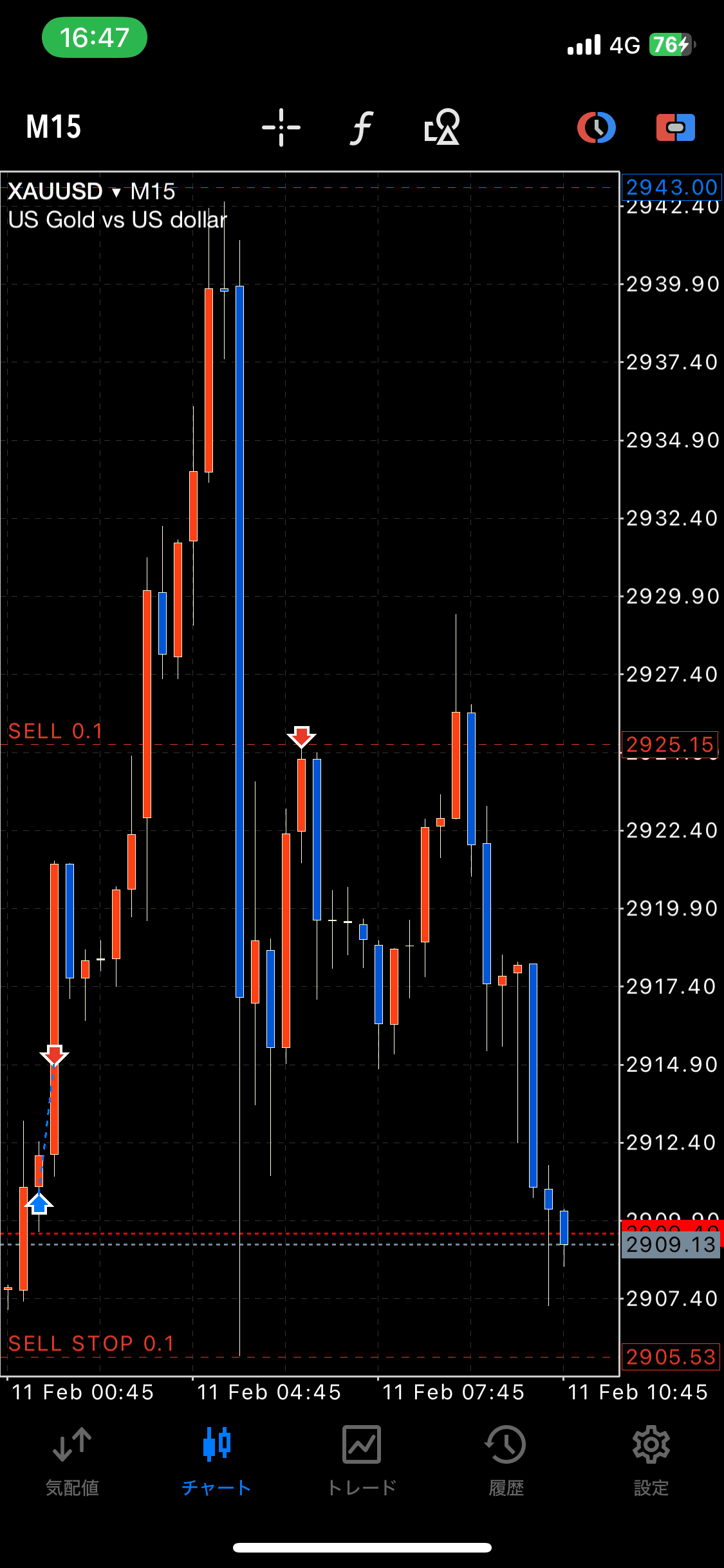This screenshot has width=724, height=1568.
Task: Activate the crosshair tool
Action: (281, 127)
